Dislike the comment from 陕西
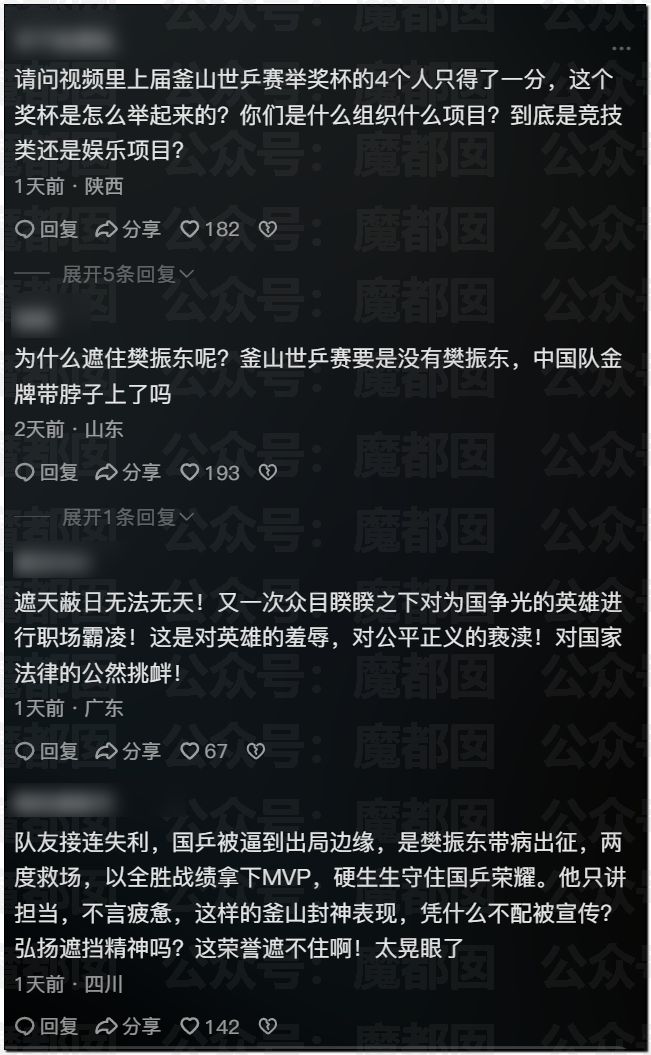The width and height of the screenshot is (651, 1055). (x=267, y=229)
